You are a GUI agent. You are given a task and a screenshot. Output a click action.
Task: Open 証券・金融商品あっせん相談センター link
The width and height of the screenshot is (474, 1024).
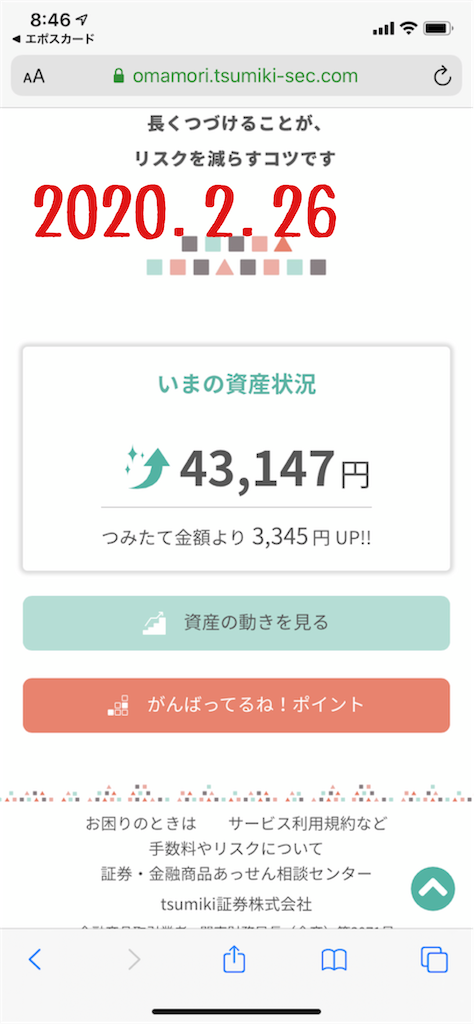(x=236, y=874)
